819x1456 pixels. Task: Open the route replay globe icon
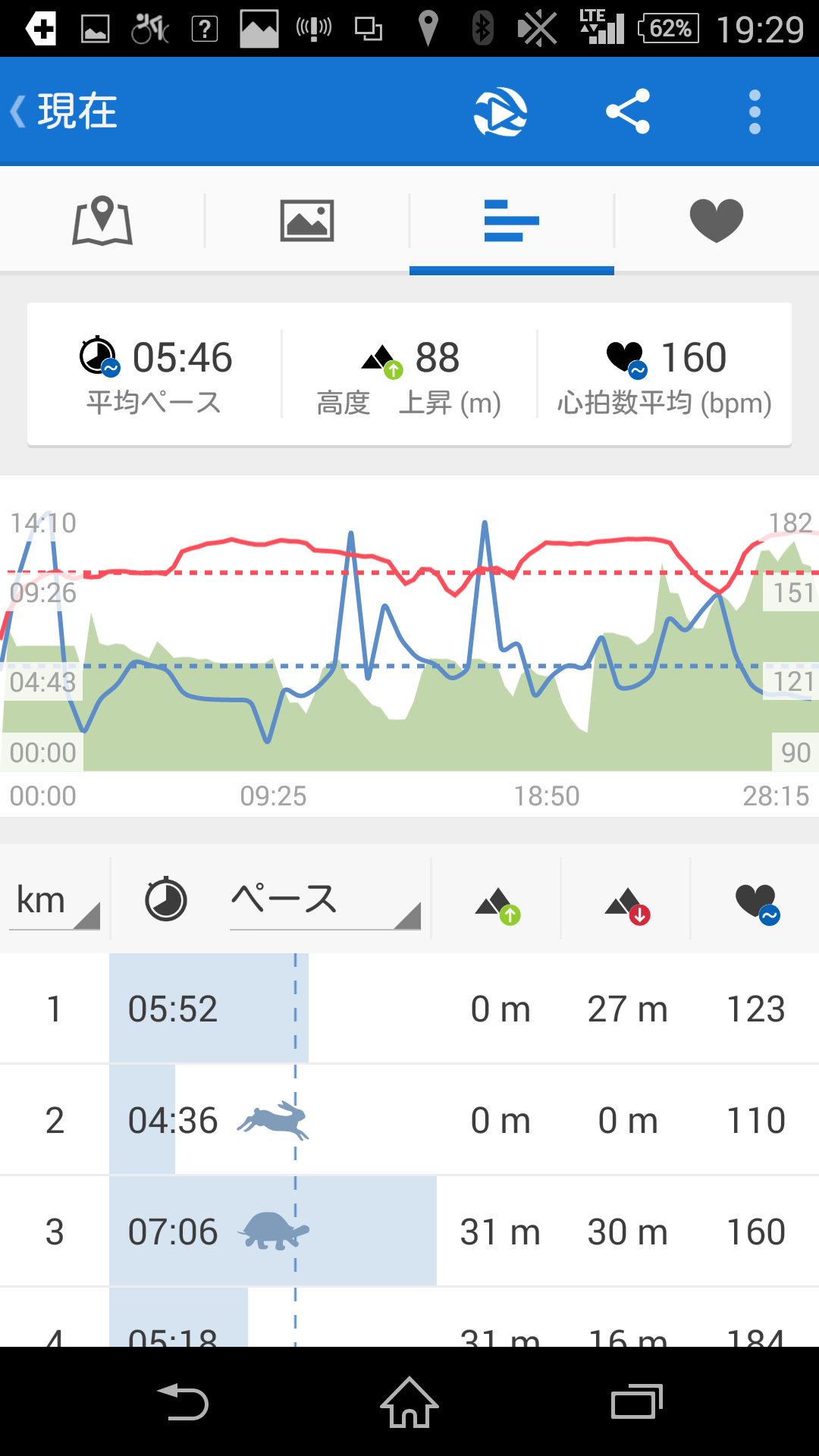tap(500, 111)
